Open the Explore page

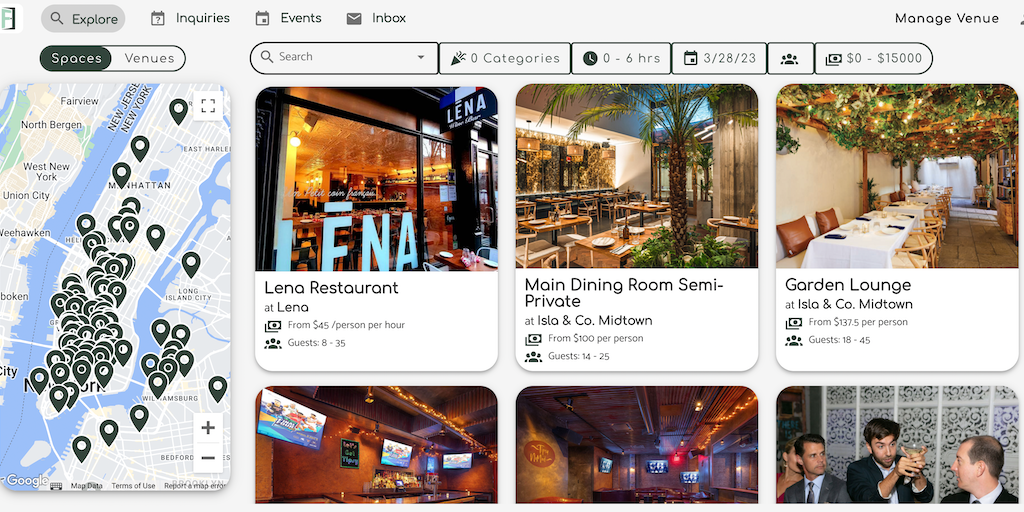tap(83, 19)
